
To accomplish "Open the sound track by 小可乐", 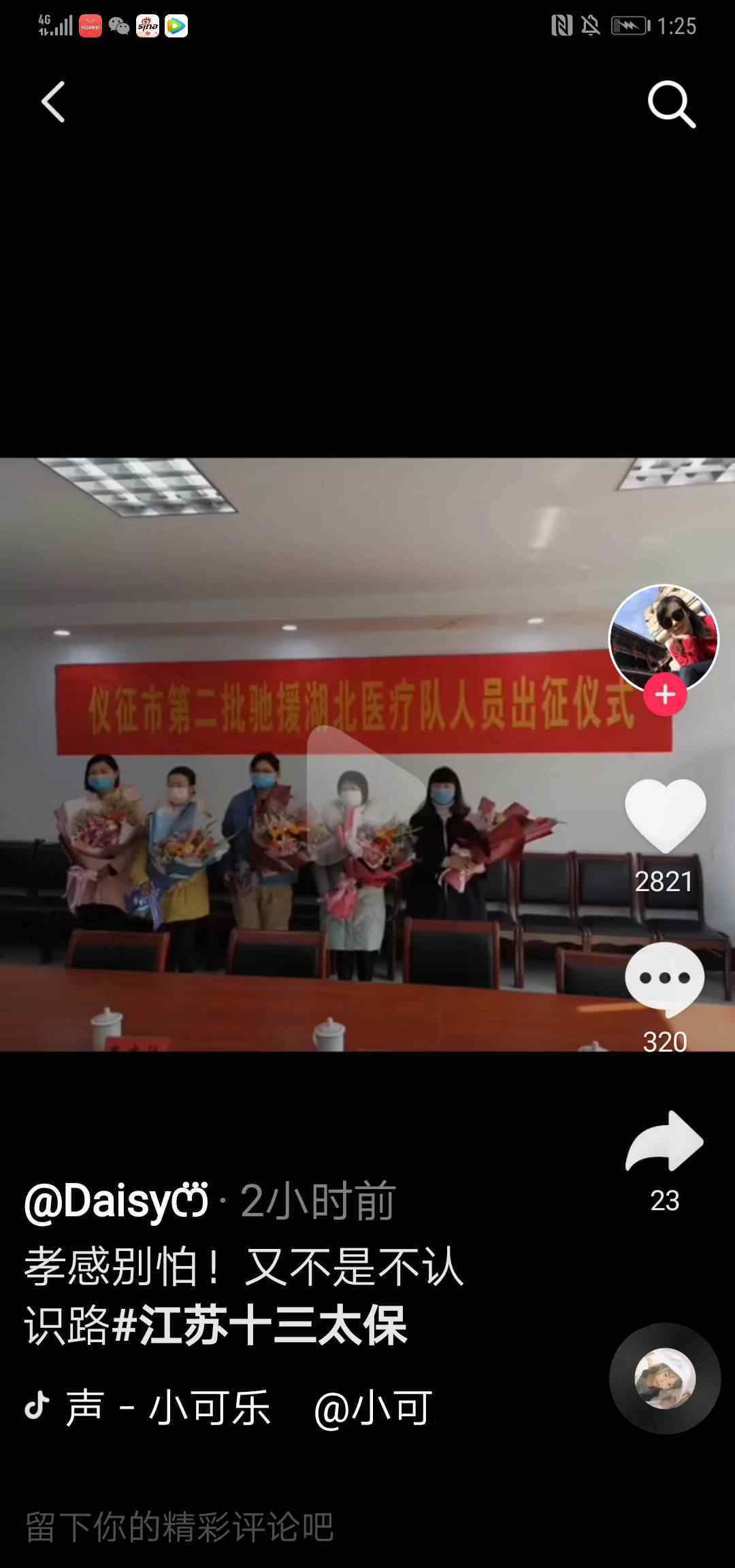I will pyautogui.click(x=211, y=1407).
